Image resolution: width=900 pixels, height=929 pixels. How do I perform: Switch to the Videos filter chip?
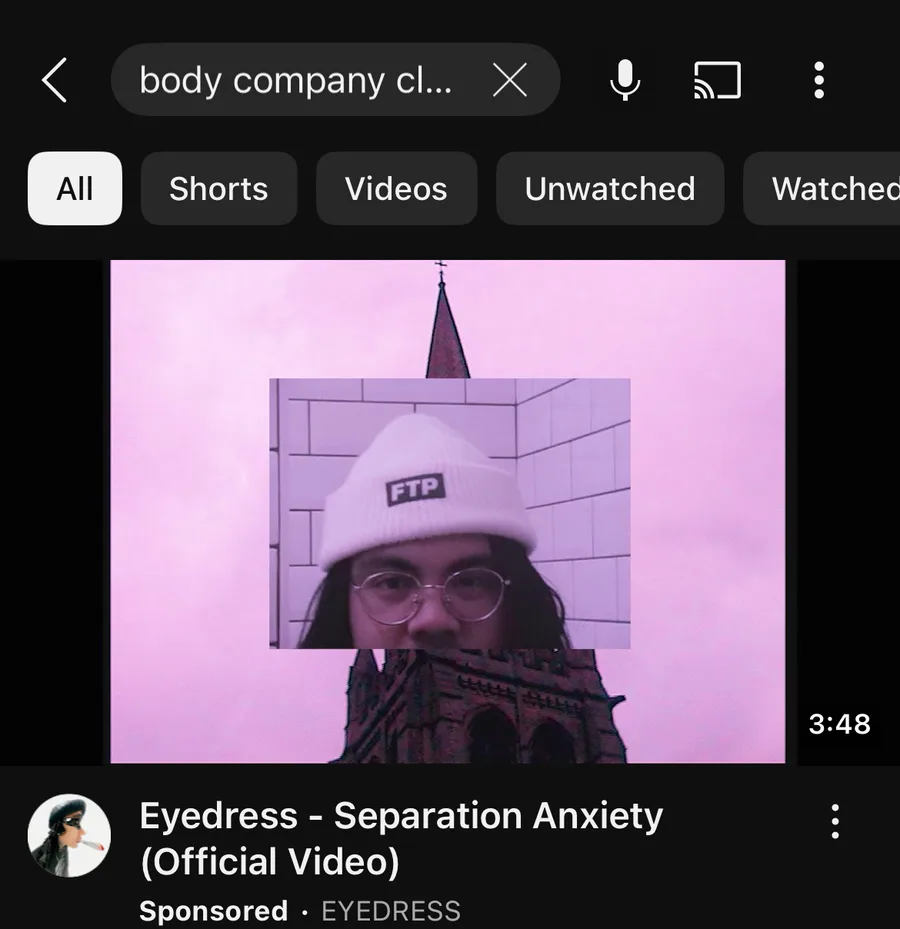pos(396,188)
